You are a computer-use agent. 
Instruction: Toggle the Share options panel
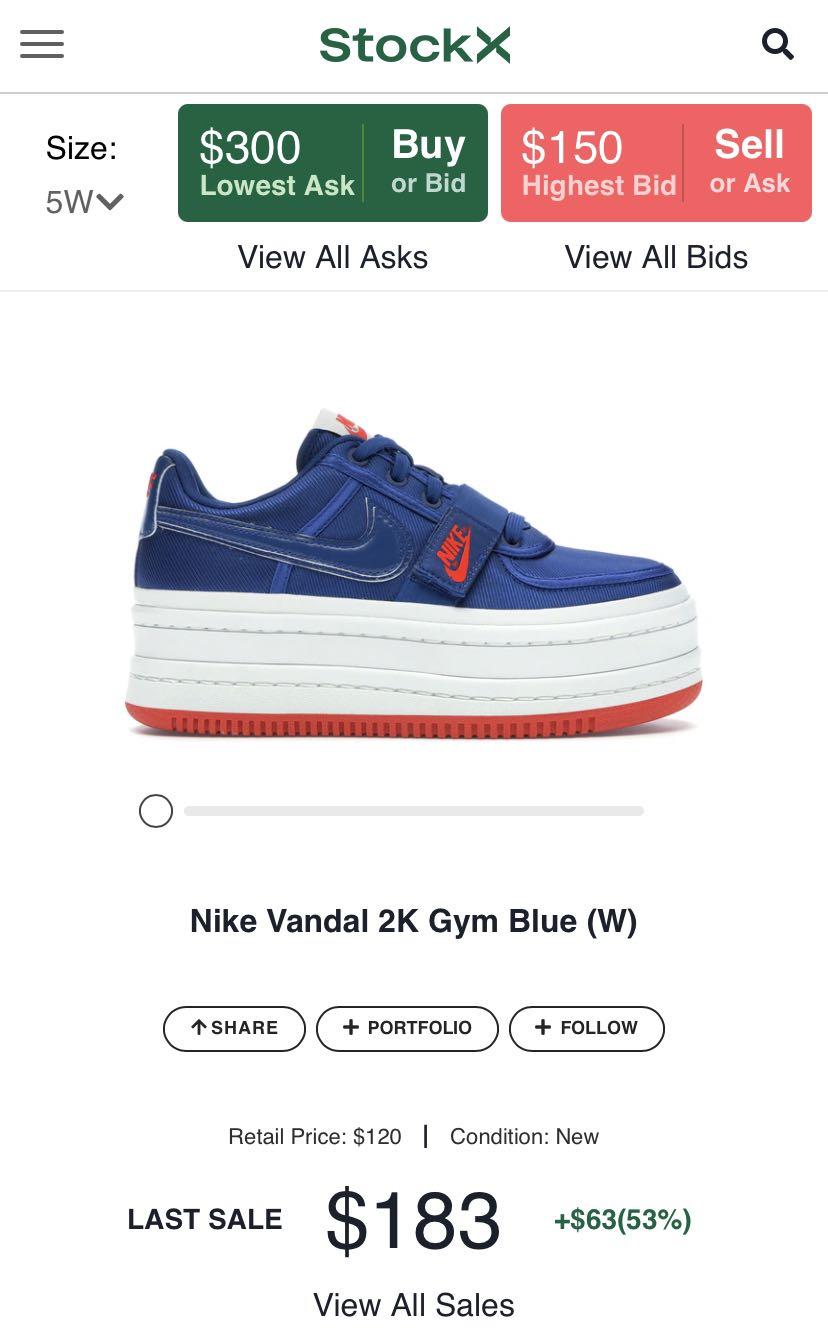(234, 1028)
